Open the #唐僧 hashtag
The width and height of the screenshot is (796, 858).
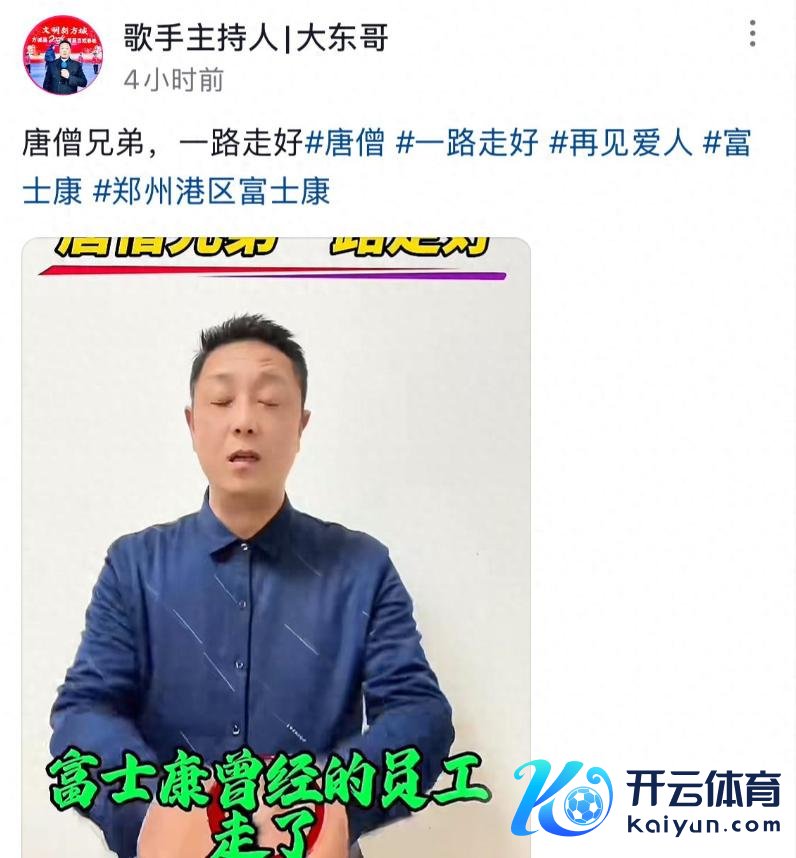(x=345, y=142)
